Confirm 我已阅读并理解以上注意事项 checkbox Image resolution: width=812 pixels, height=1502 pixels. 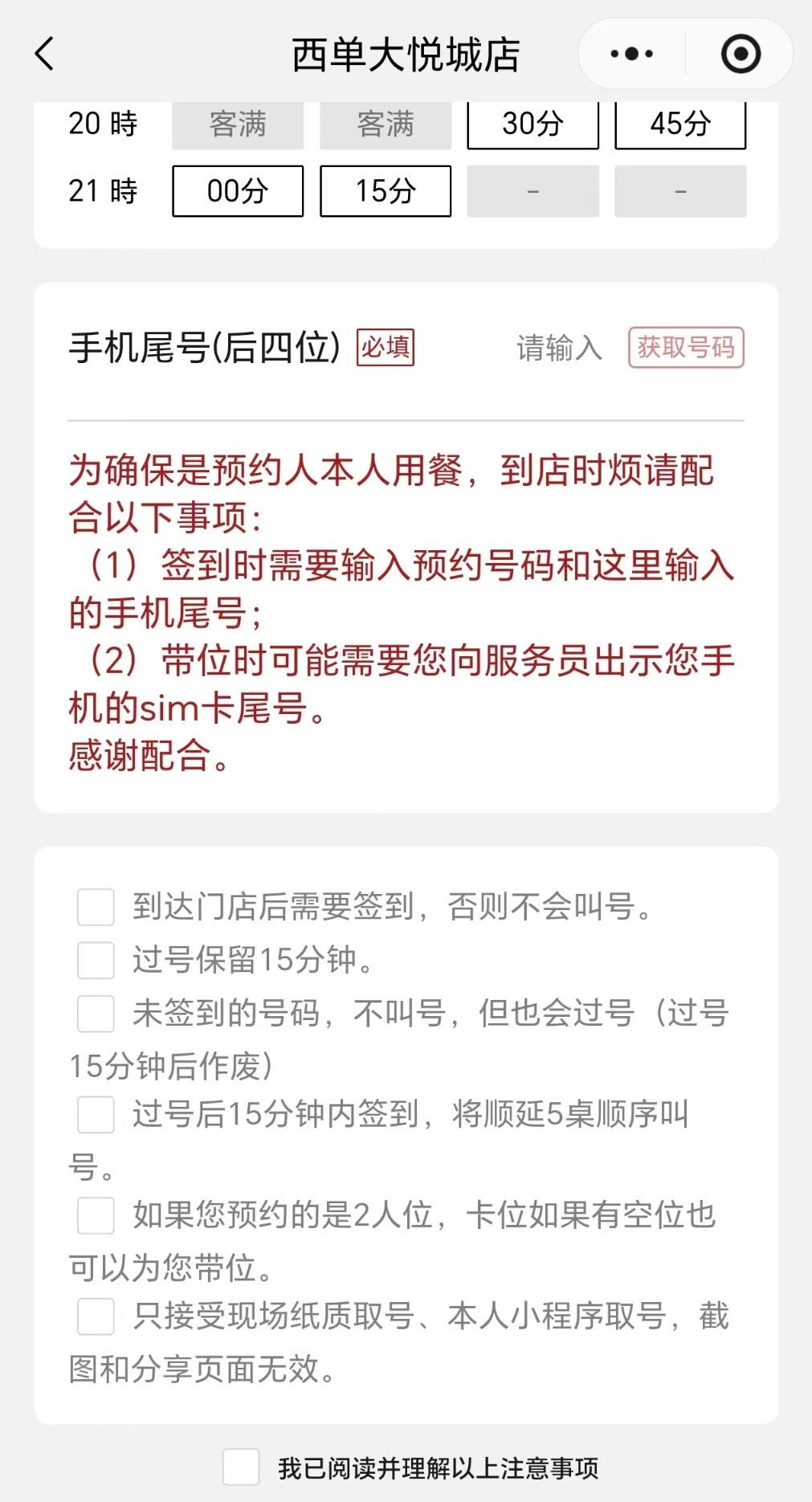point(241,1467)
